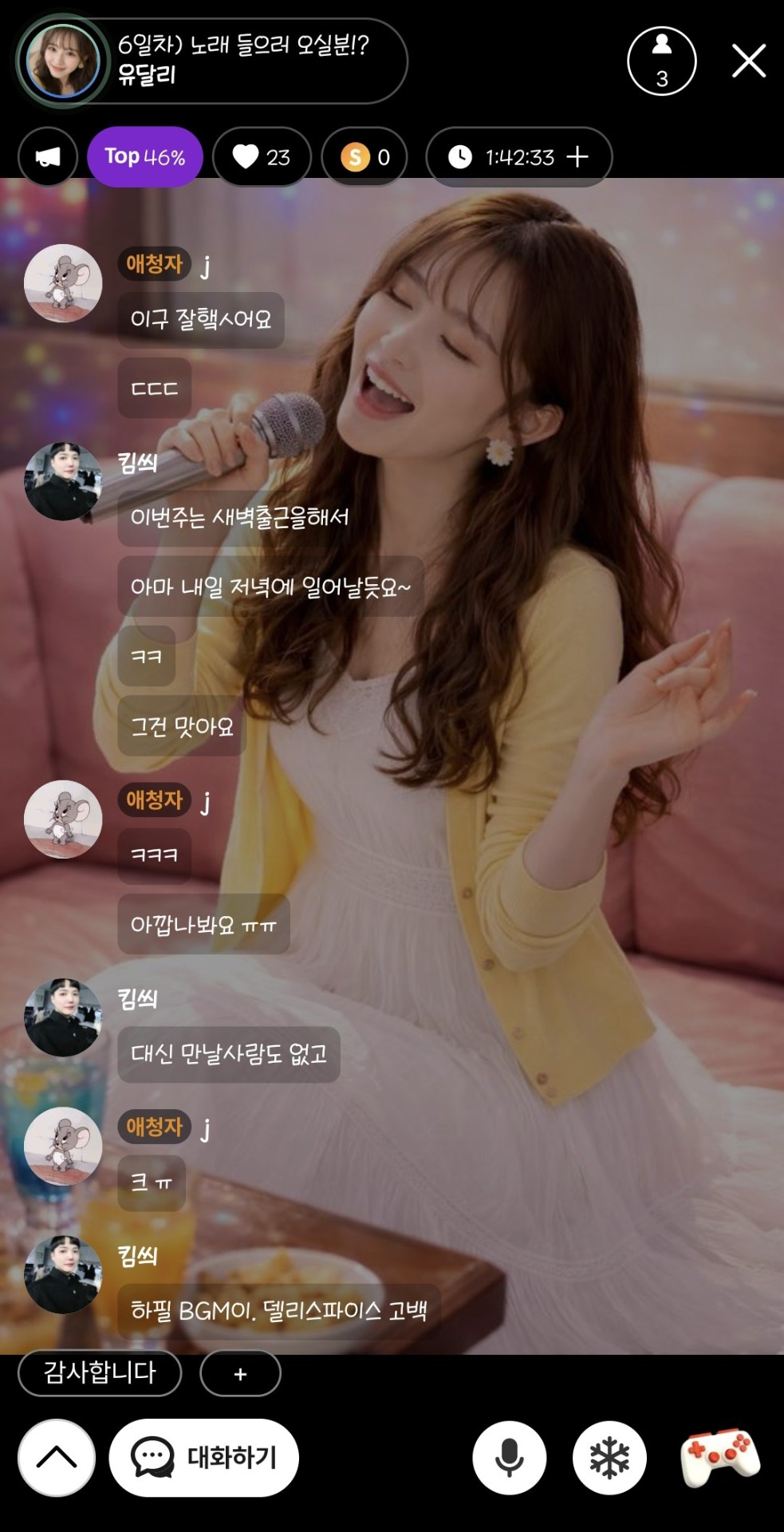Open the 대화하기 chat input

204,1458
